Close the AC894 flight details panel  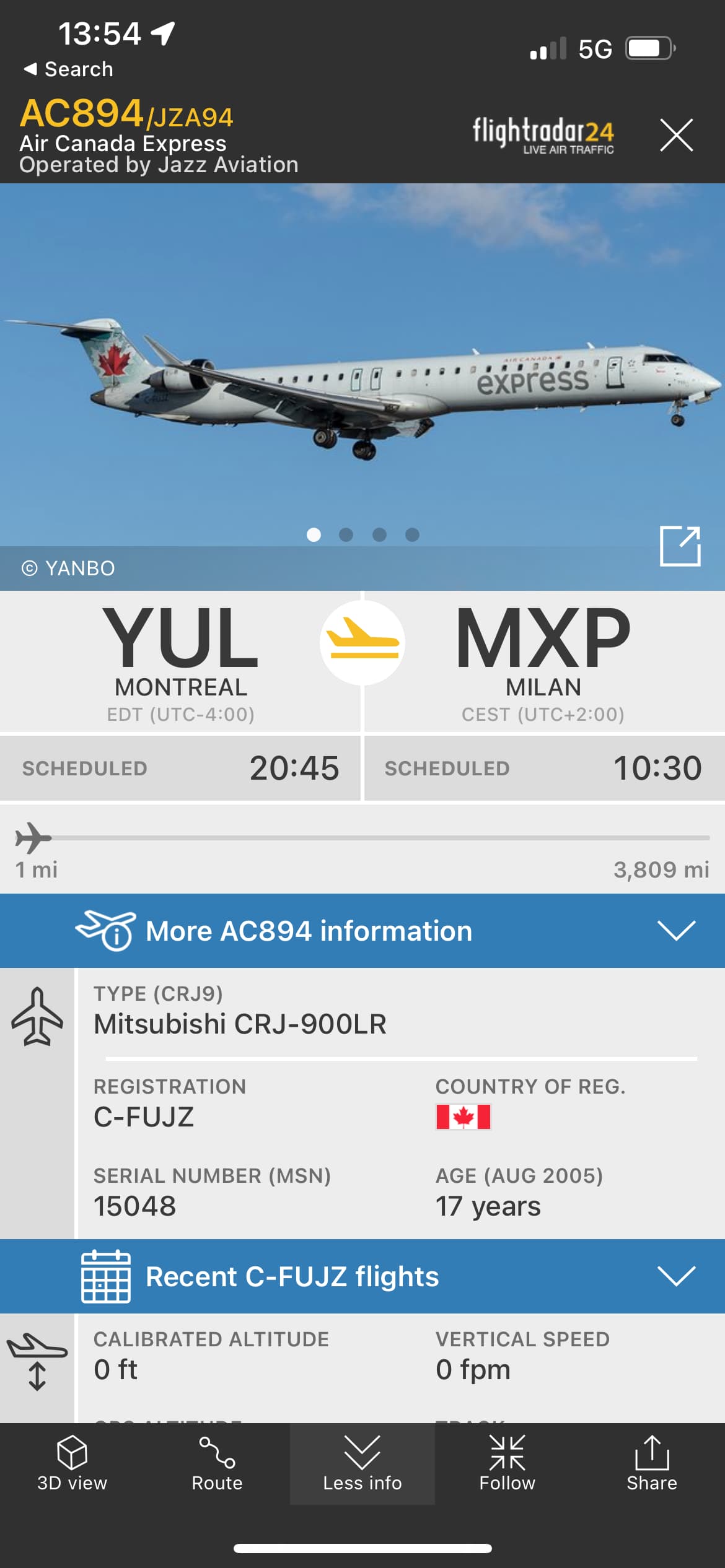(x=676, y=135)
